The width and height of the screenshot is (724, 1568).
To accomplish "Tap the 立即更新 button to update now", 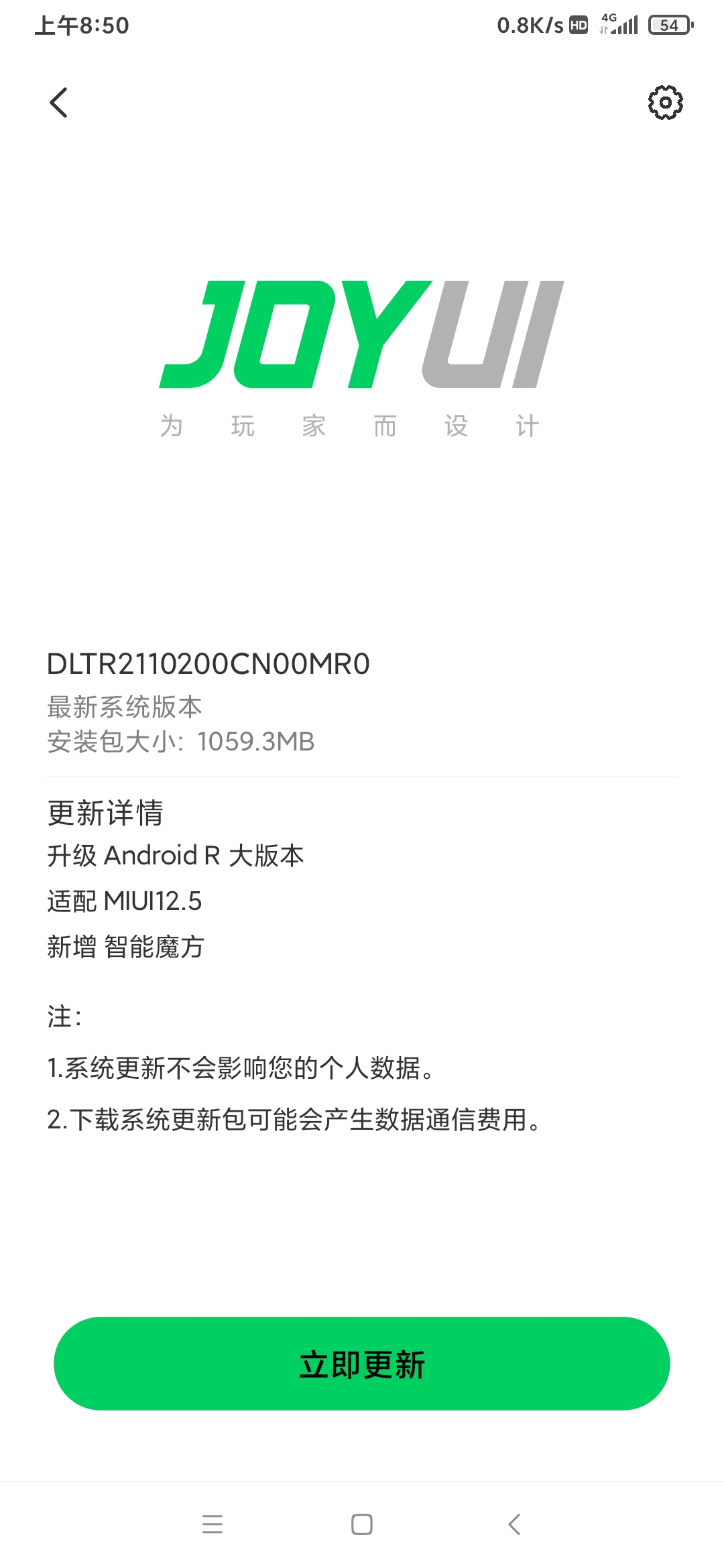I will coord(362,1364).
